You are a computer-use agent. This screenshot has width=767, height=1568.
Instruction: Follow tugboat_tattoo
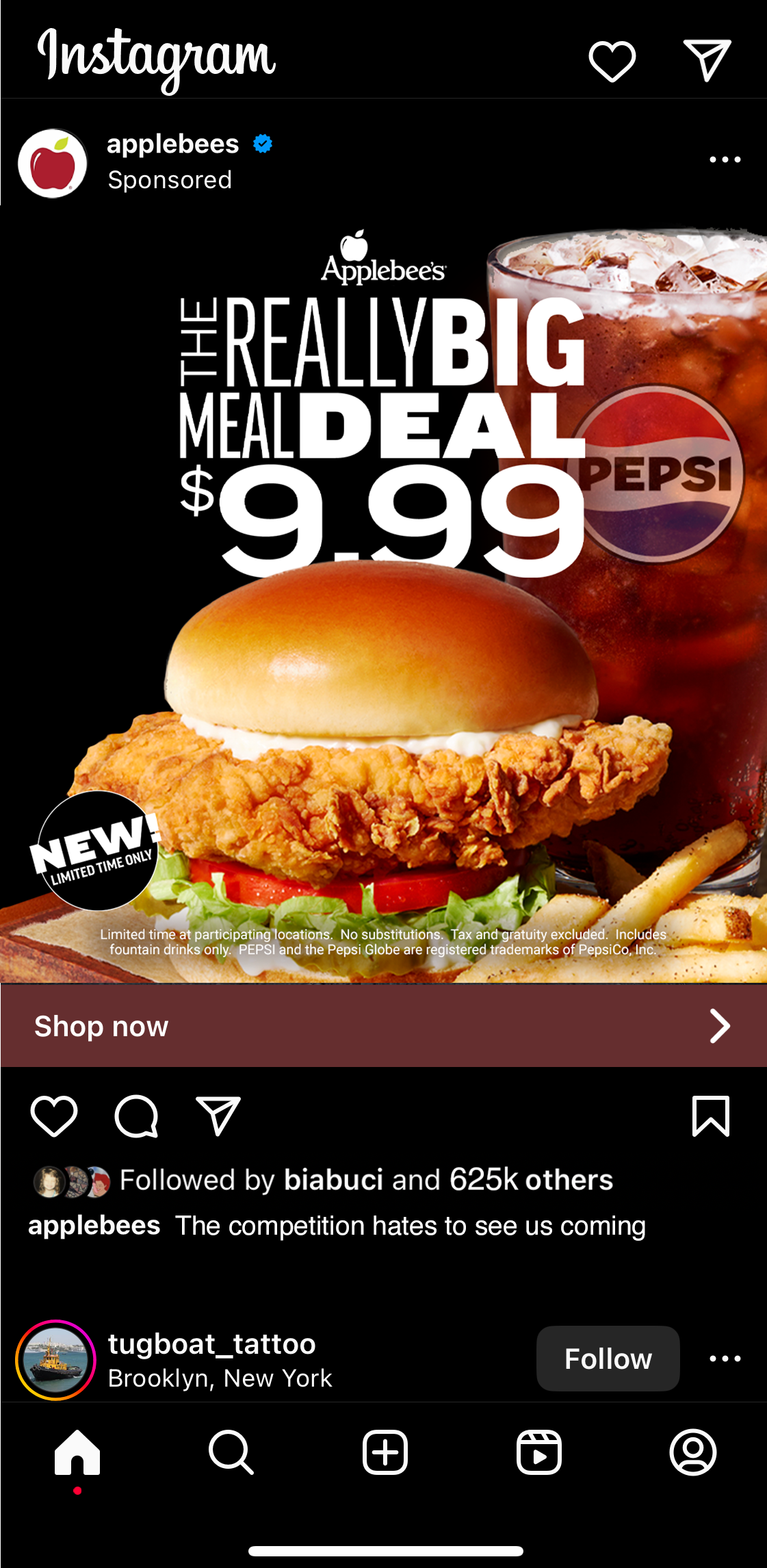(x=608, y=1359)
